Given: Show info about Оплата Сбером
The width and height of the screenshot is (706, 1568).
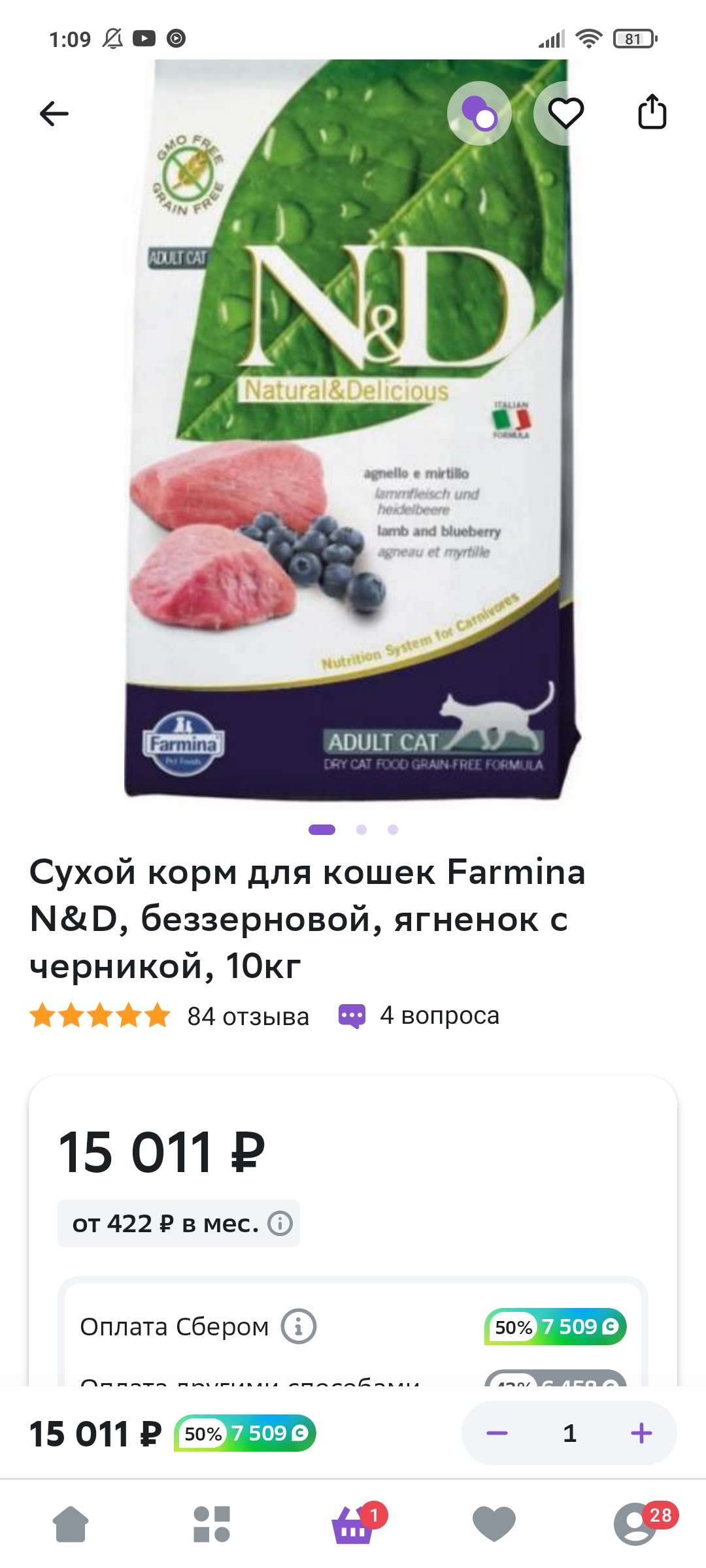Looking at the screenshot, I should (x=299, y=1326).
